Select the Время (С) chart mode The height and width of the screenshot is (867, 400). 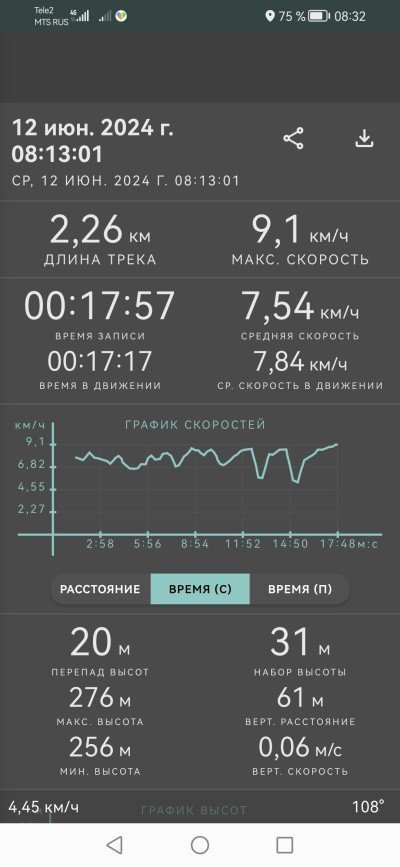click(x=200, y=589)
